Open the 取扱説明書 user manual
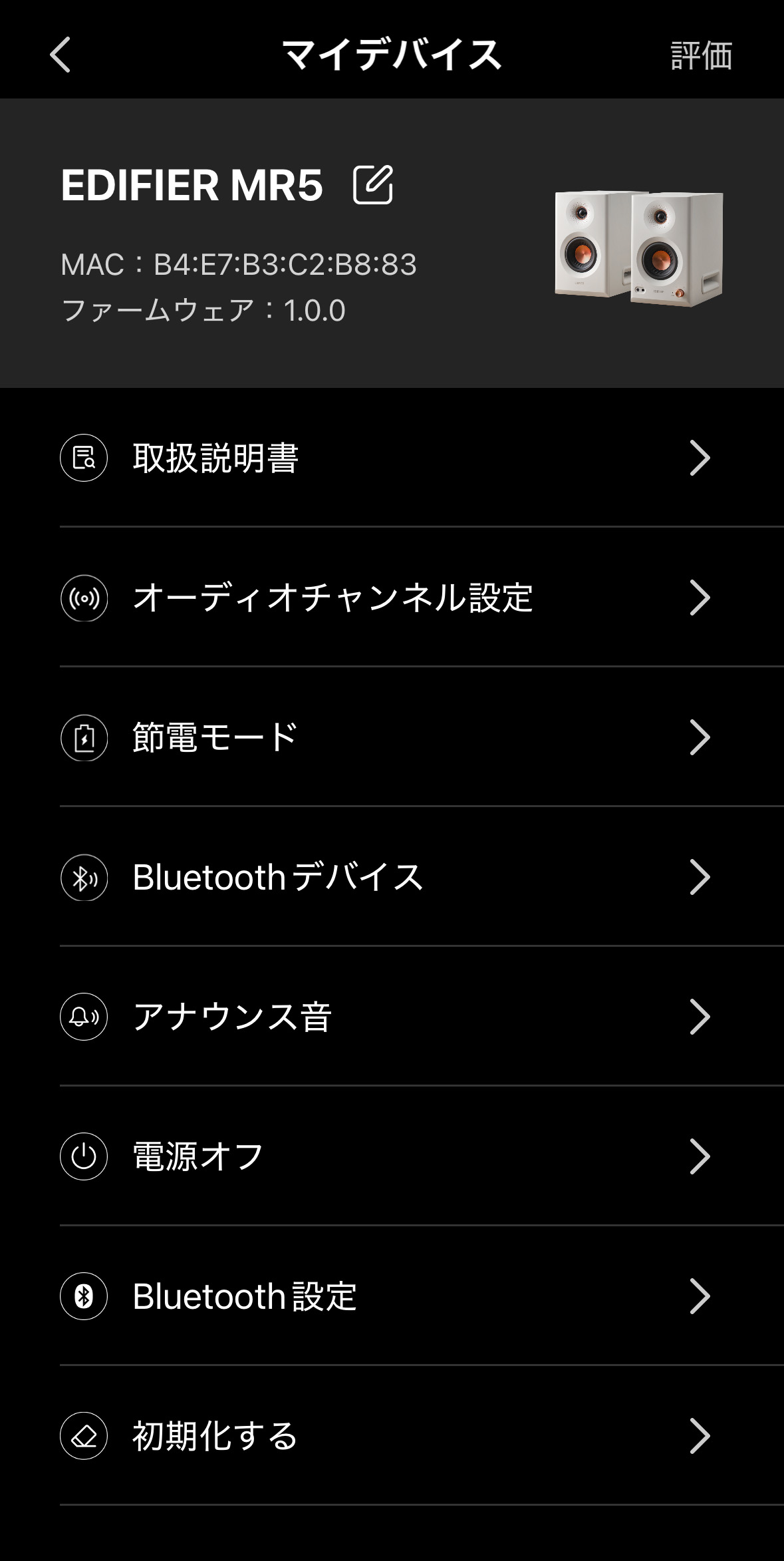 (386, 458)
